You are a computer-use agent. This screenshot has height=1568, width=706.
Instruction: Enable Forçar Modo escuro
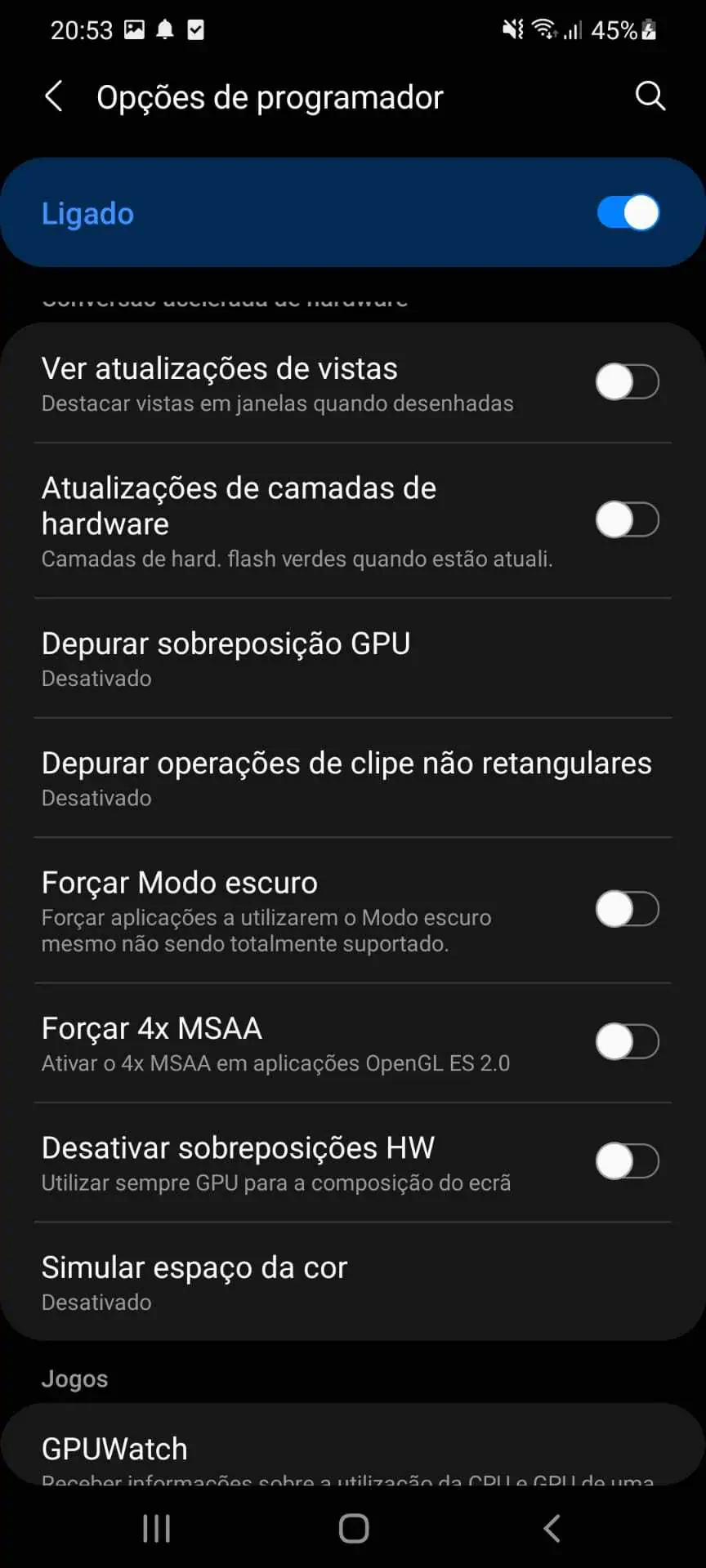coord(627,909)
